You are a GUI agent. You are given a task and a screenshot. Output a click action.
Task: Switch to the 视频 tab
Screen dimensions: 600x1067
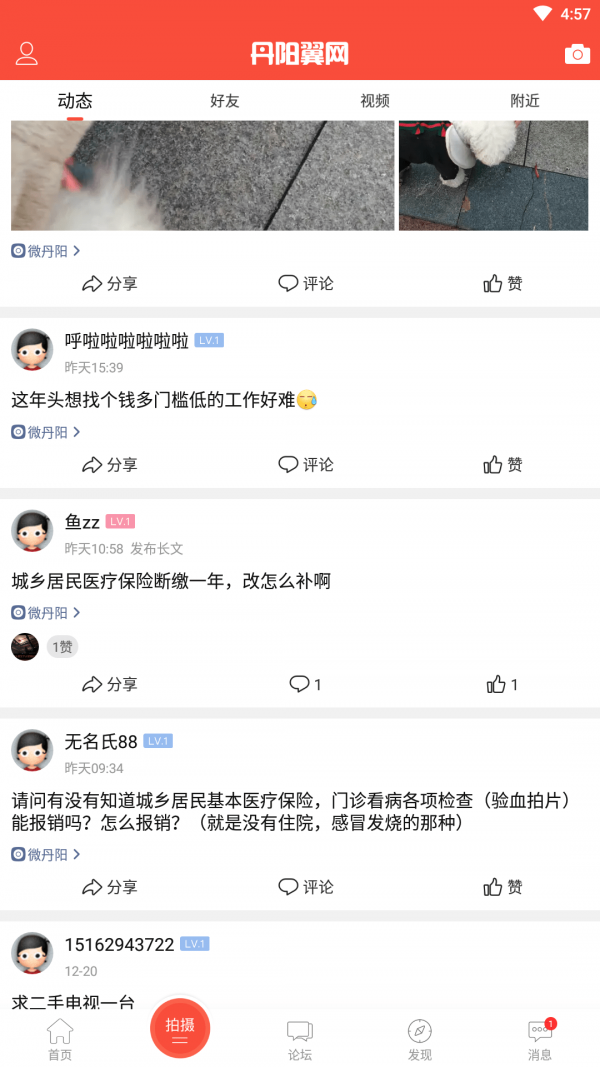tap(375, 101)
